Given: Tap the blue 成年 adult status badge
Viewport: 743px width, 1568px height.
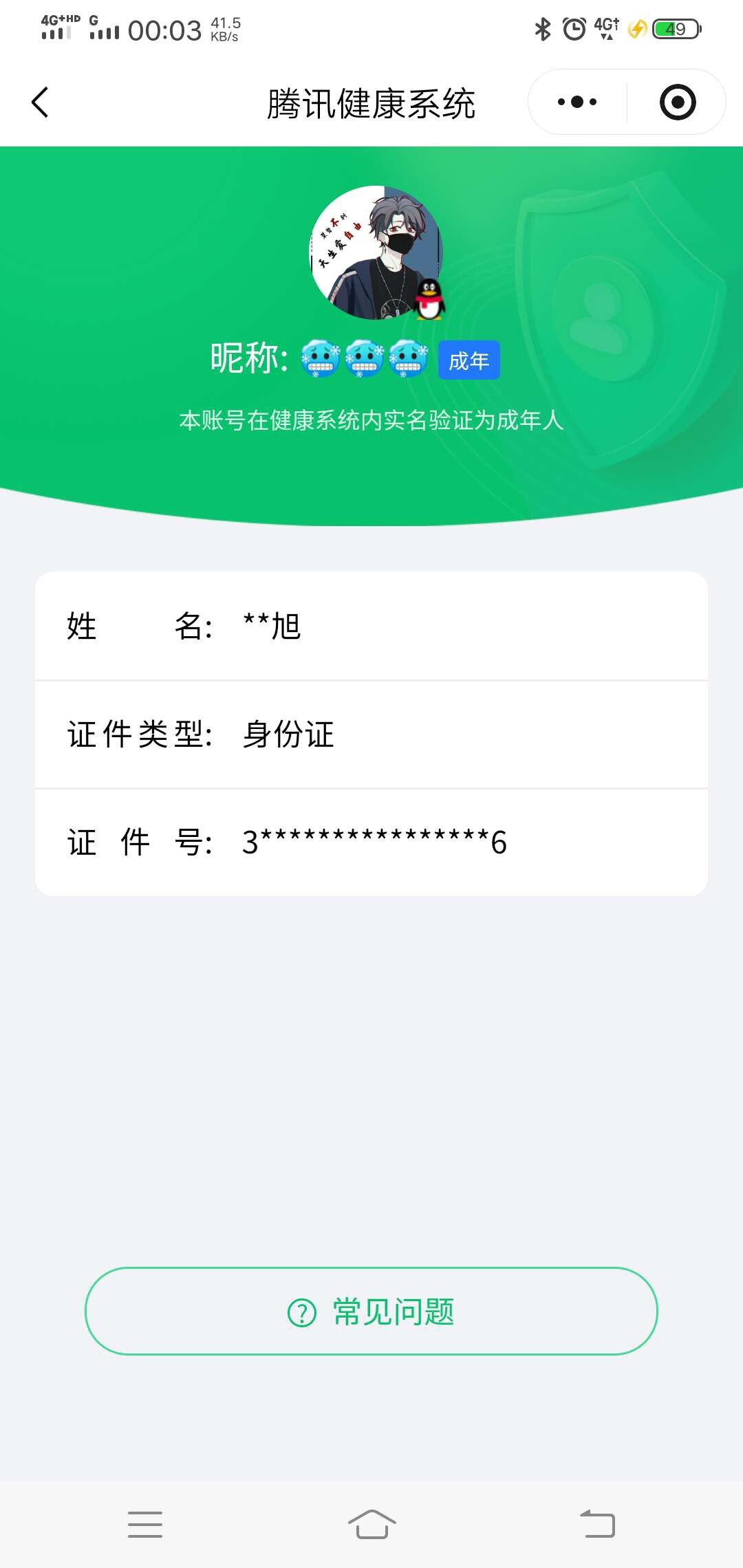Looking at the screenshot, I should [469, 360].
